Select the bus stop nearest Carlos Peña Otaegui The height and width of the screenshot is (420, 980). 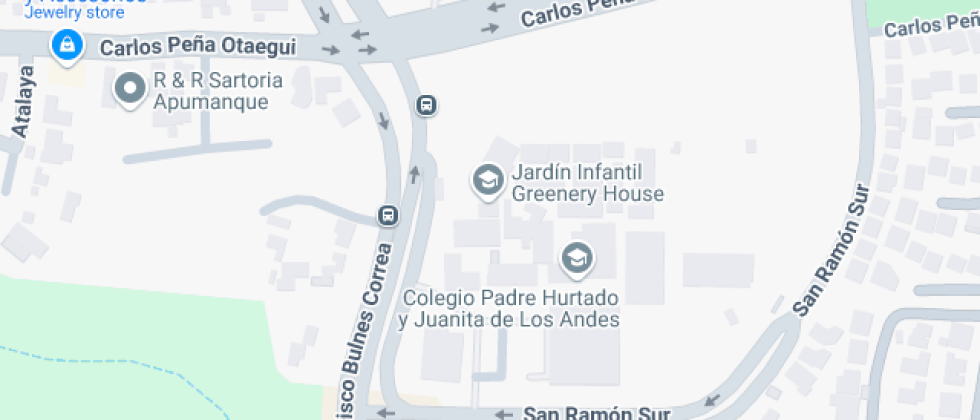pyautogui.click(x=426, y=104)
